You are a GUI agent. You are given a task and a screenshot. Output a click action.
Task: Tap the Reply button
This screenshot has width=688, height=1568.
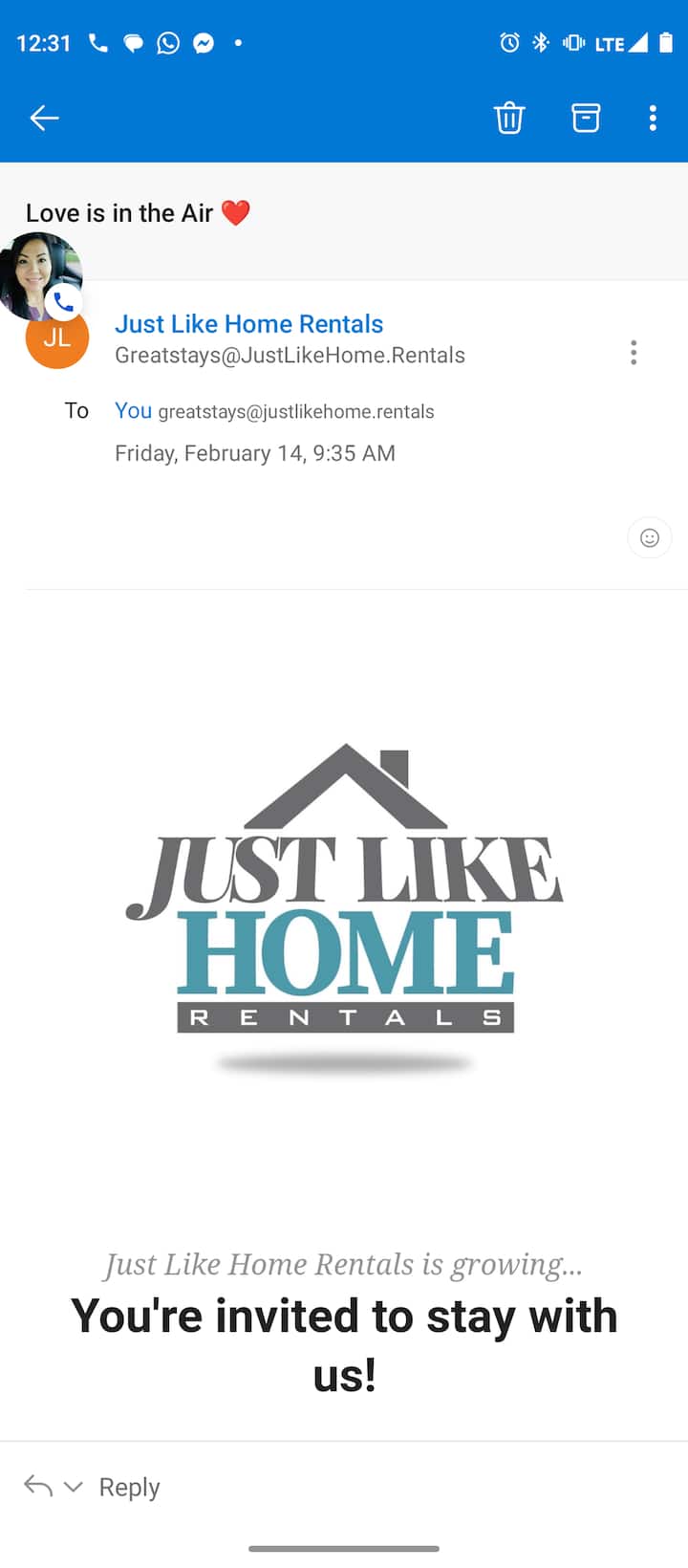click(129, 1487)
